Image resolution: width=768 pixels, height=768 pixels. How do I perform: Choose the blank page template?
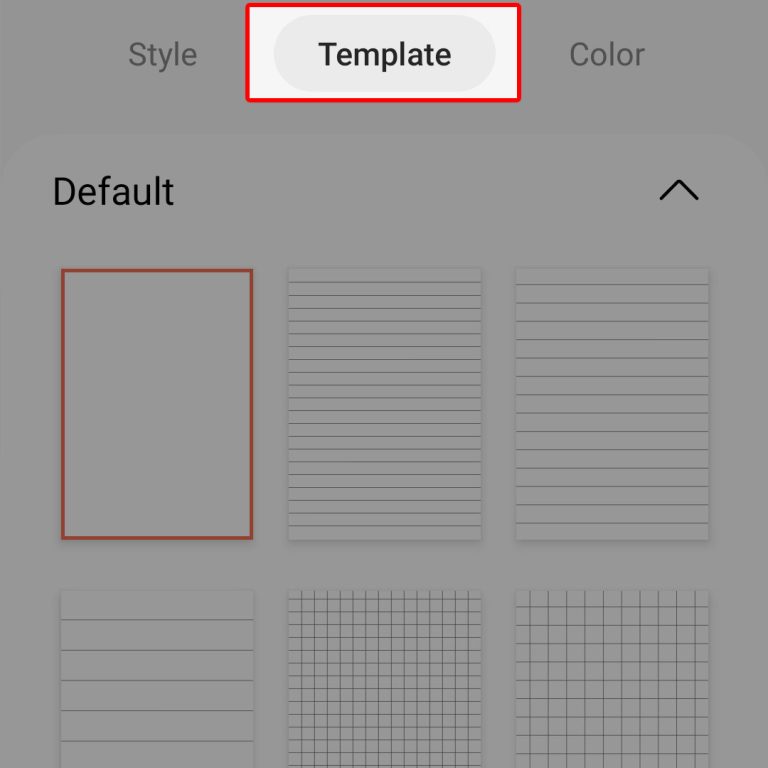coord(157,404)
